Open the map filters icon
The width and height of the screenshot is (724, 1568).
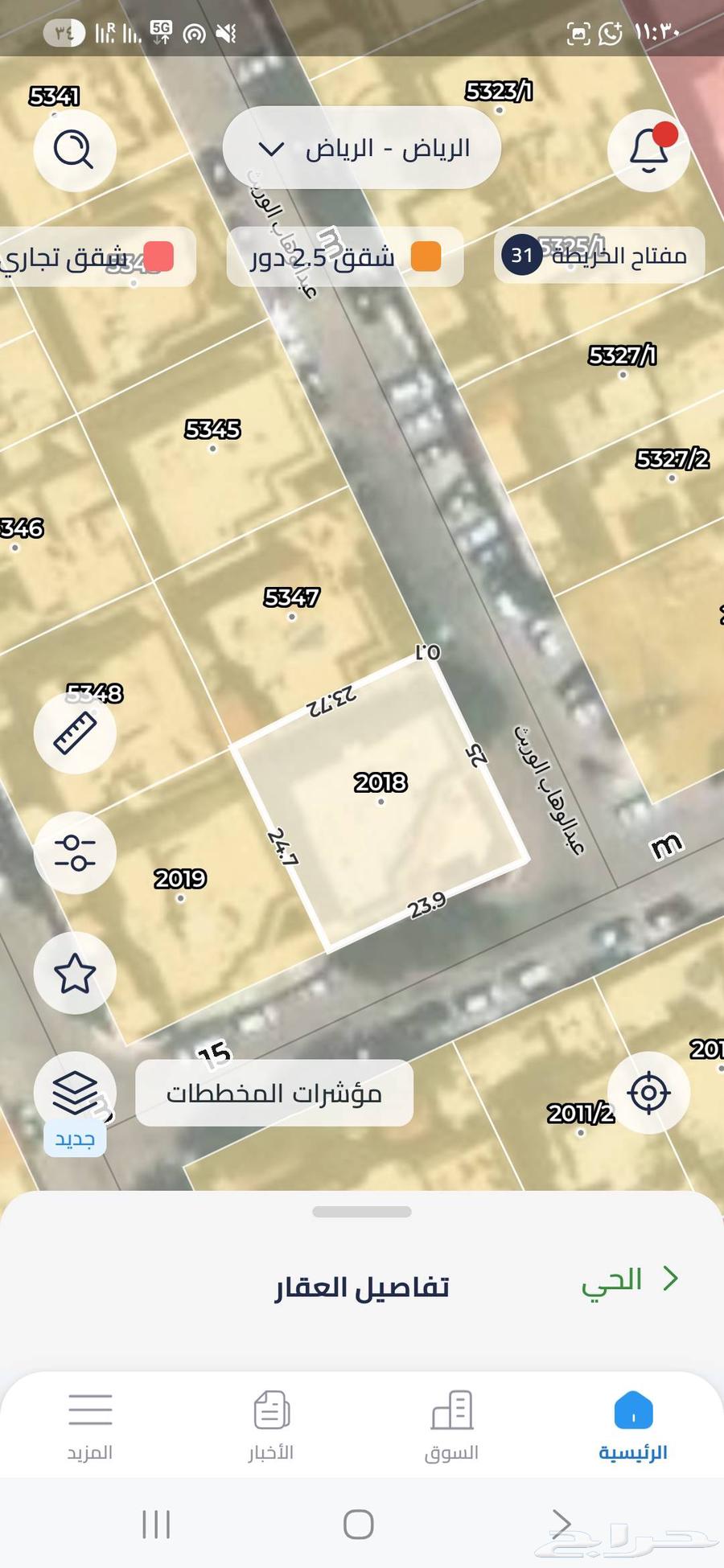pyautogui.click(x=74, y=852)
